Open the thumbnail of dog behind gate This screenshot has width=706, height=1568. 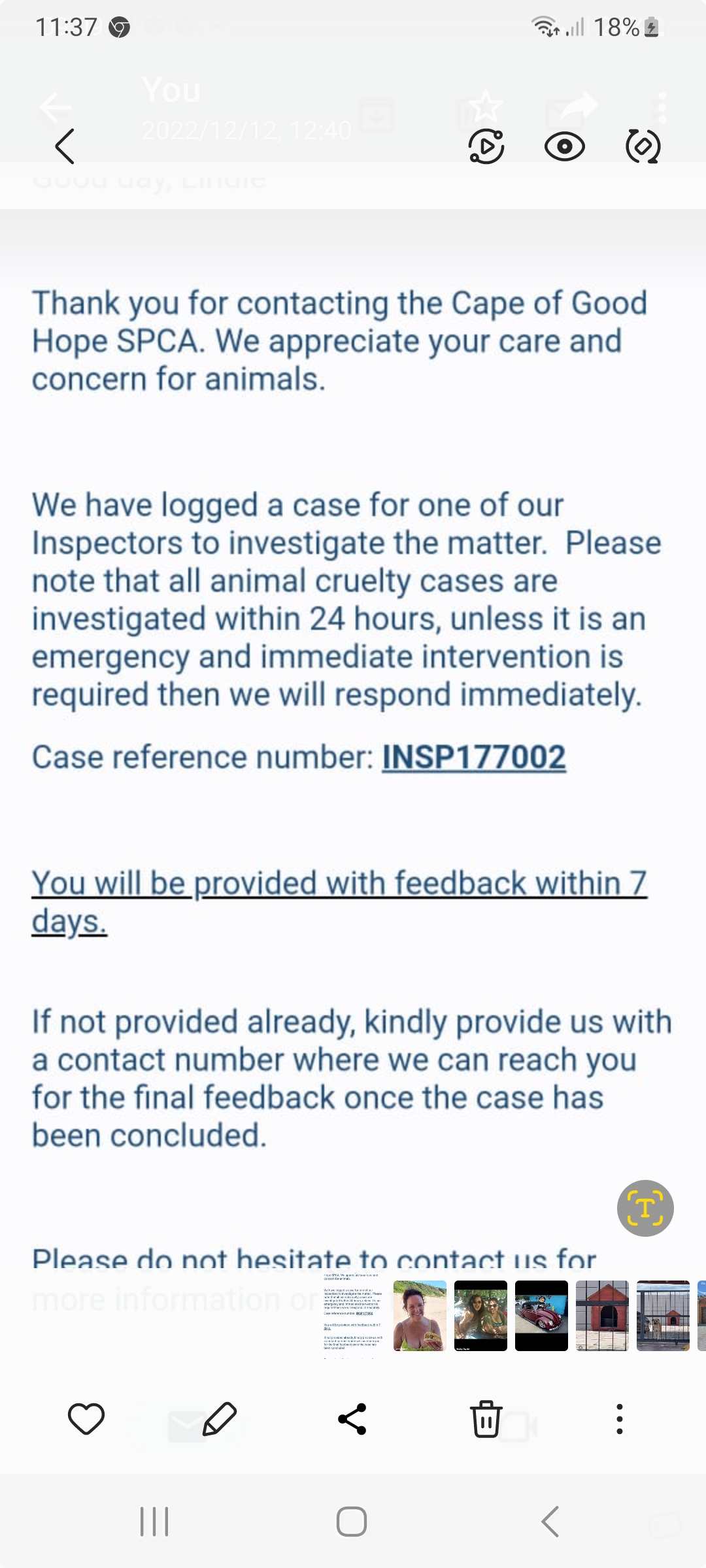(x=663, y=1316)
